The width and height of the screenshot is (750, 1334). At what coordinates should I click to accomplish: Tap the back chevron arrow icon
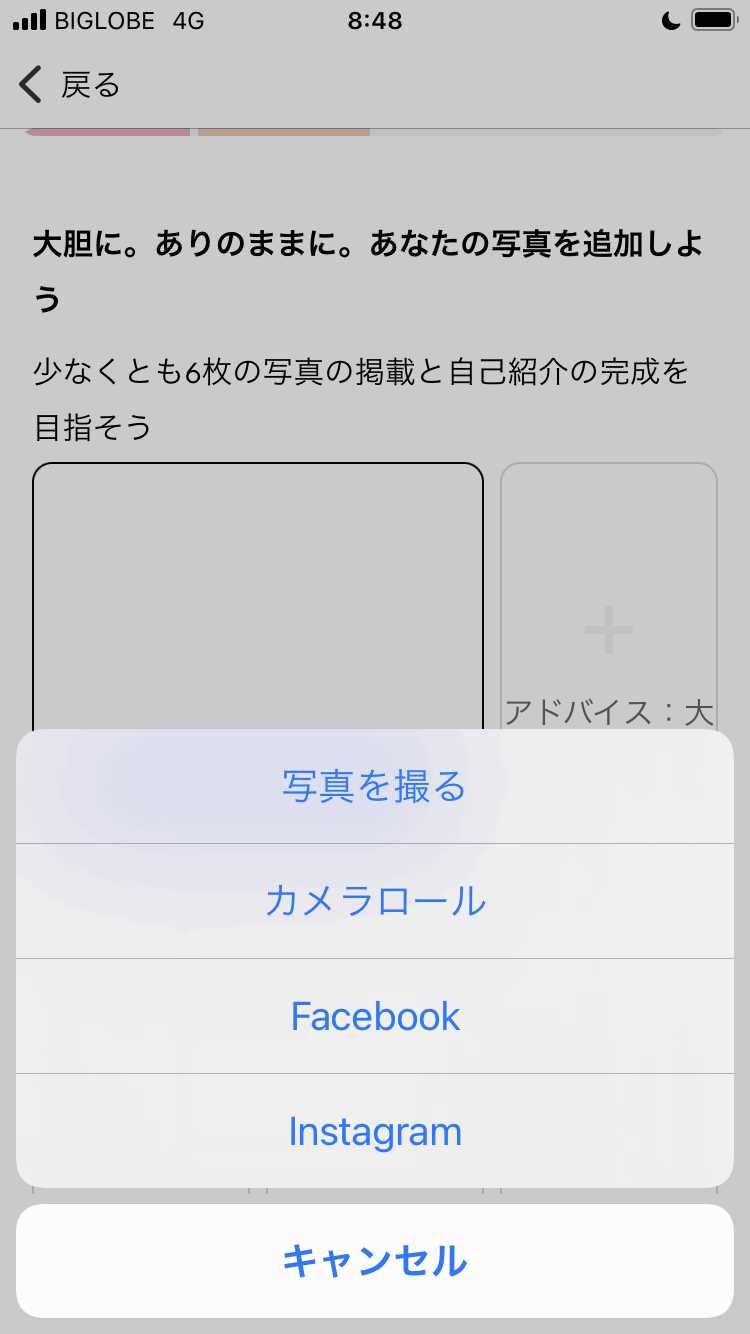(28, 85)
